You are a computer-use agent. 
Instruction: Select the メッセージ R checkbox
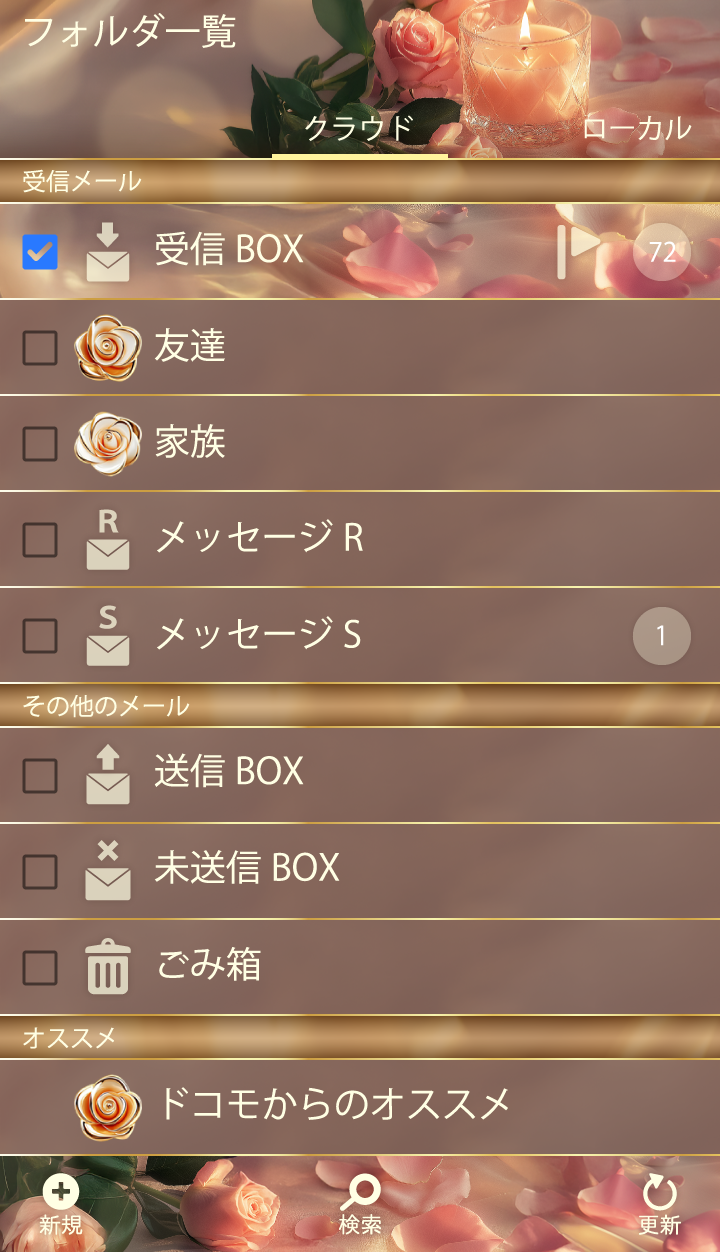(x=40, y=540)
